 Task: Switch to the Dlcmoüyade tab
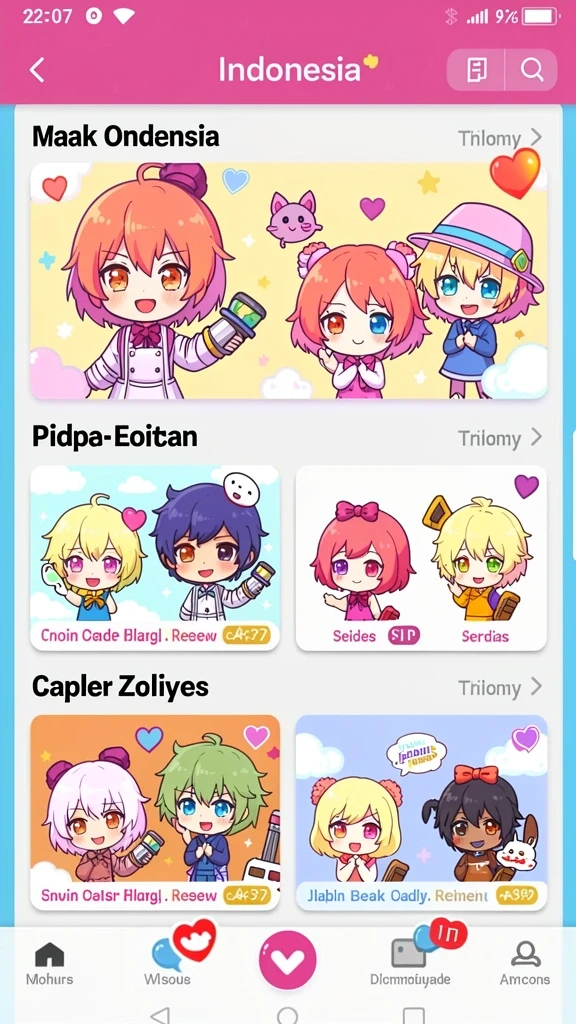(x=410, y=963)
